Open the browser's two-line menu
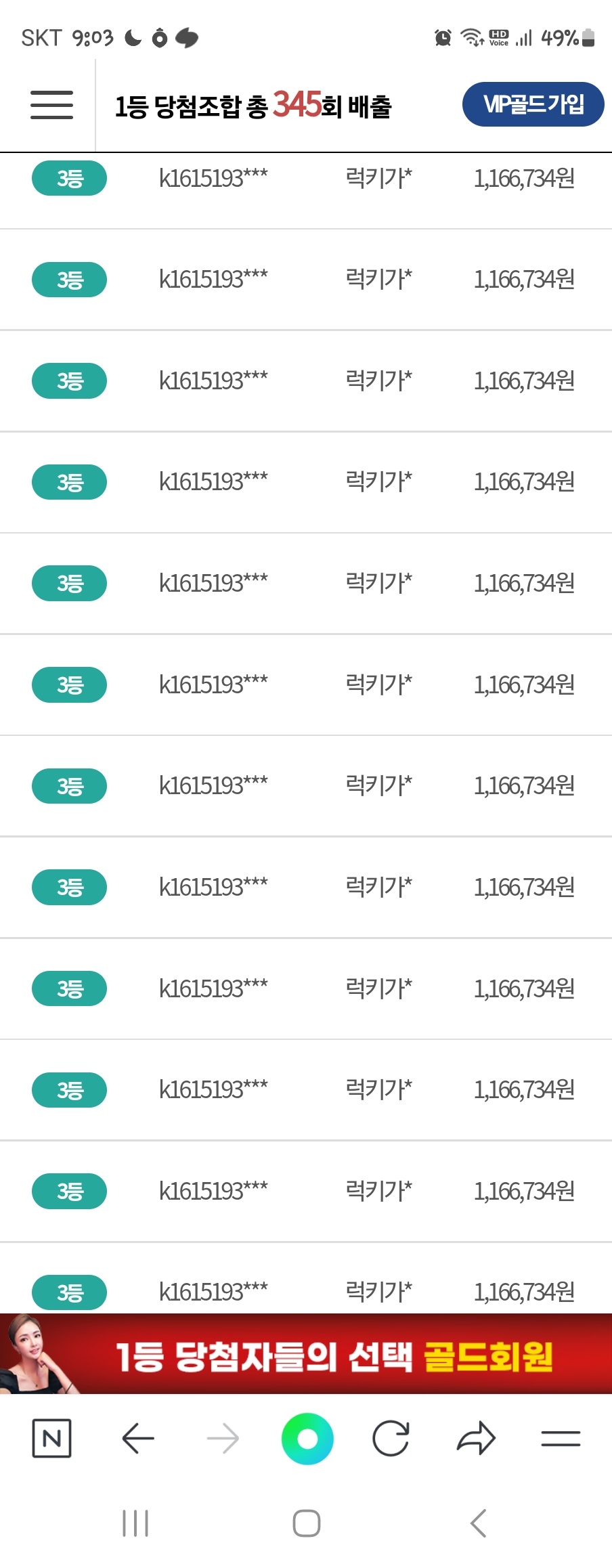The width and height of the screenshot is (612, 1568). 561,1438
